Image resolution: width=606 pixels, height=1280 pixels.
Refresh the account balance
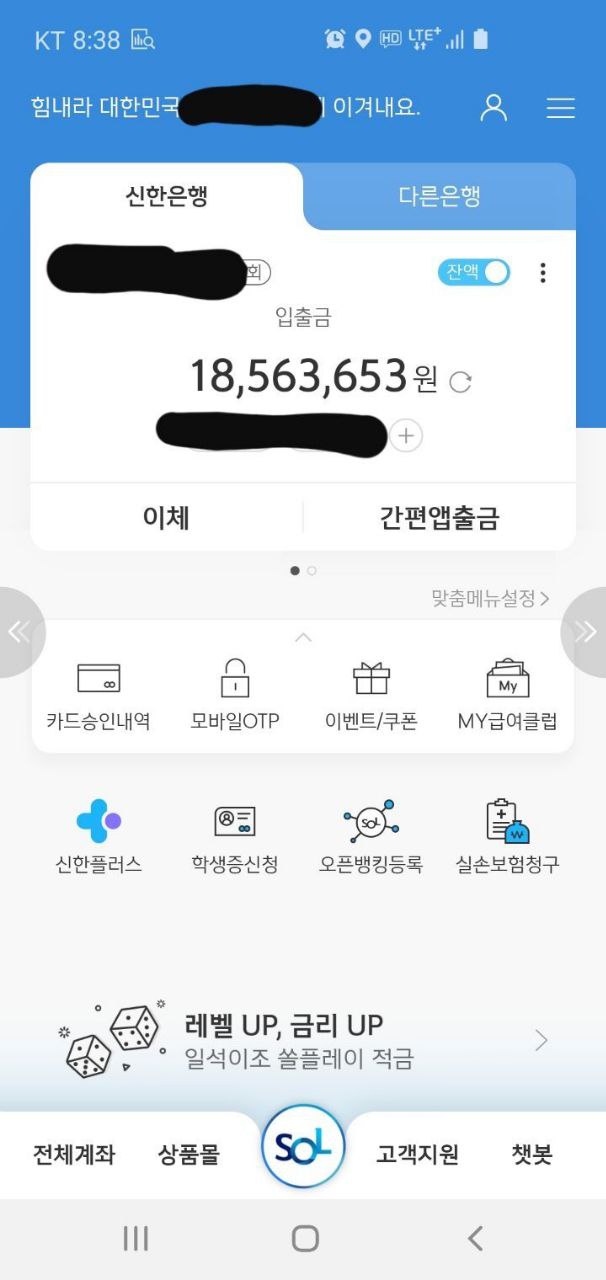click(460, 381)
